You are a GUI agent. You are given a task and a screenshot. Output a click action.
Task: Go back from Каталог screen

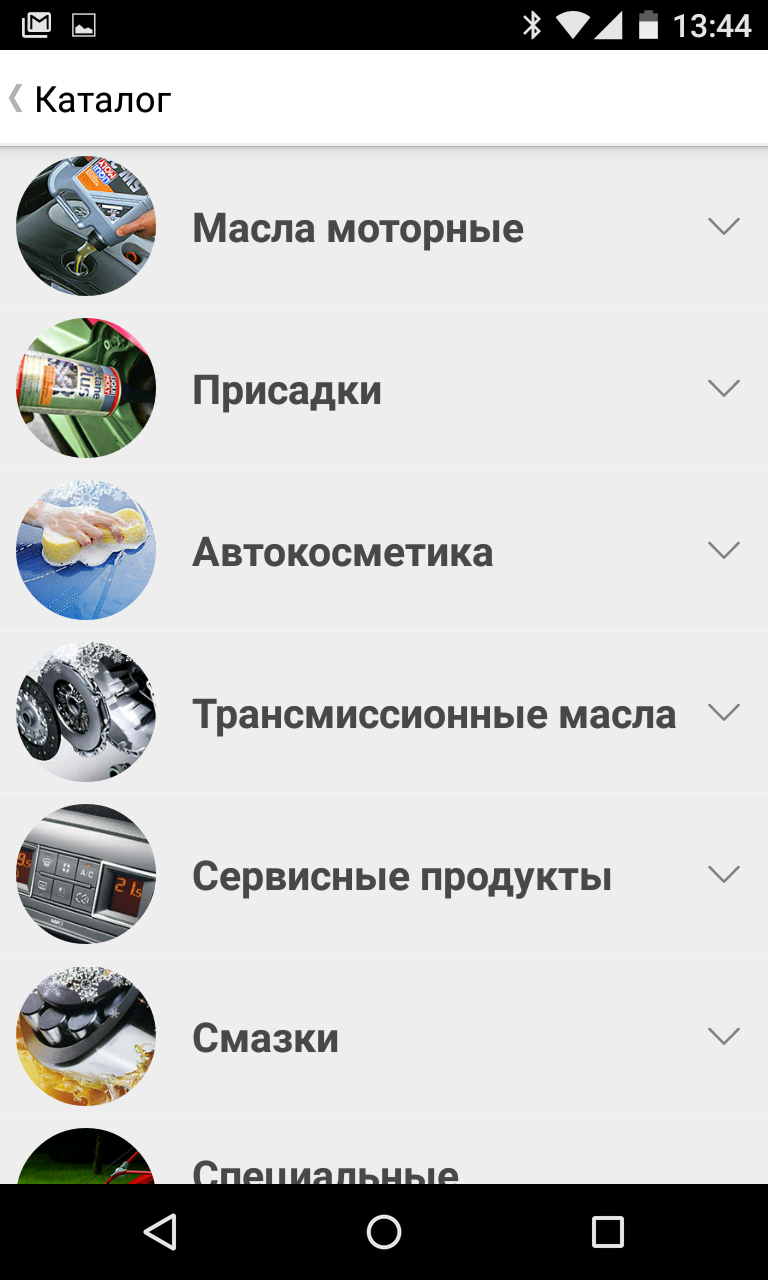[x=16, y=99]
